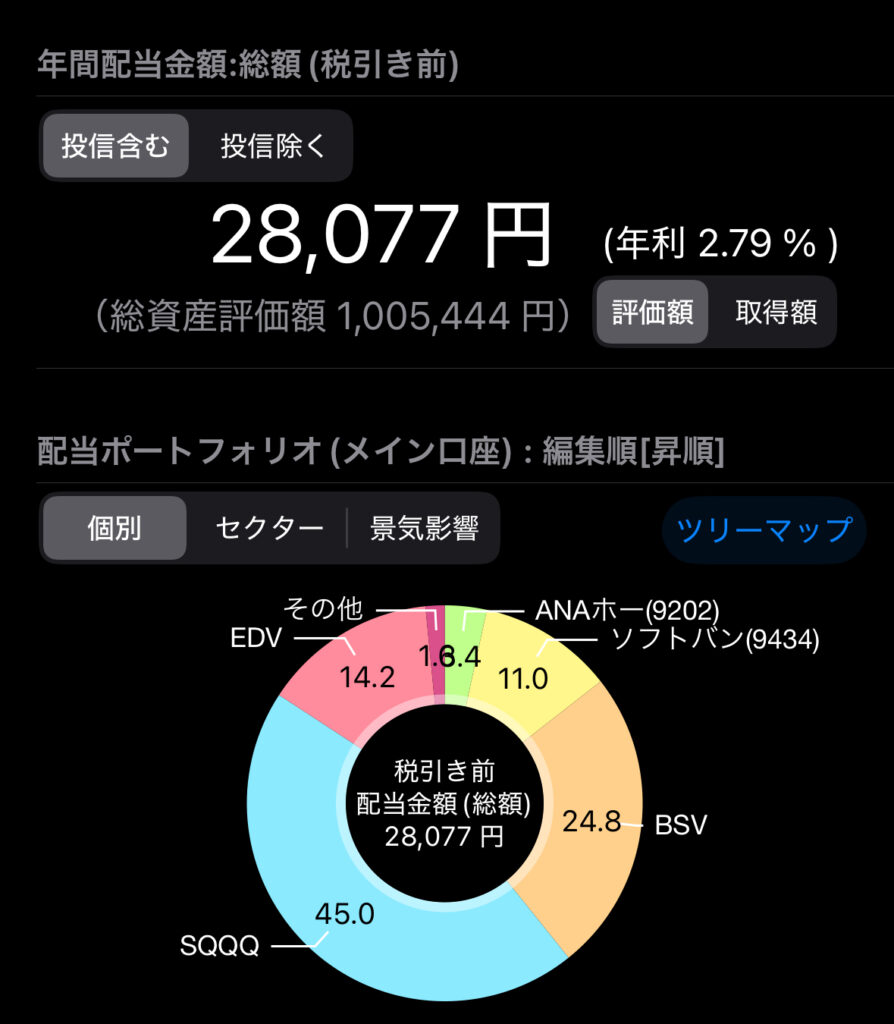Switch to セクター breakdown
Image resolution: width=894 pixels, height=1024 pixels.
coord(269,528)
